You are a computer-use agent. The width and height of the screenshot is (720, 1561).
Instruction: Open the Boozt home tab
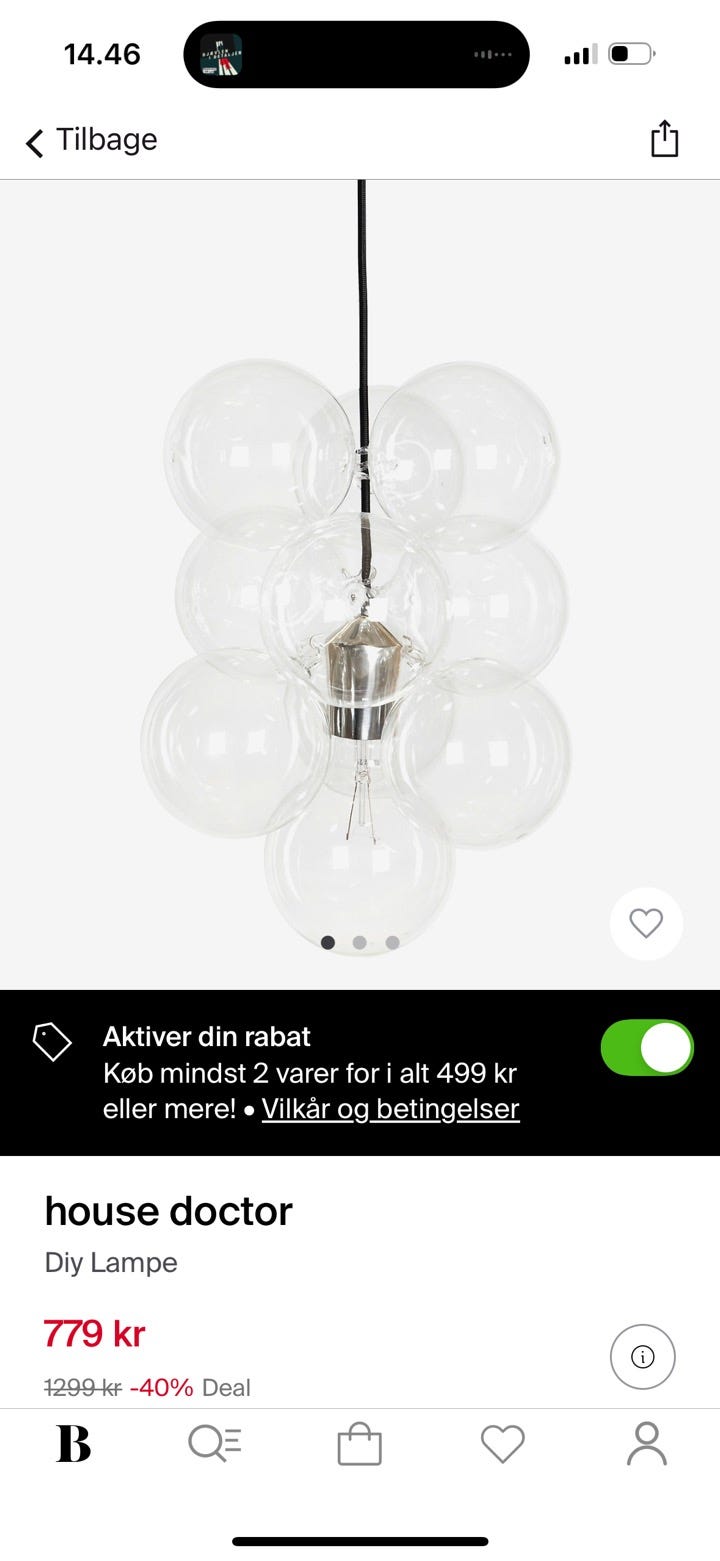tap(73, 1444)
